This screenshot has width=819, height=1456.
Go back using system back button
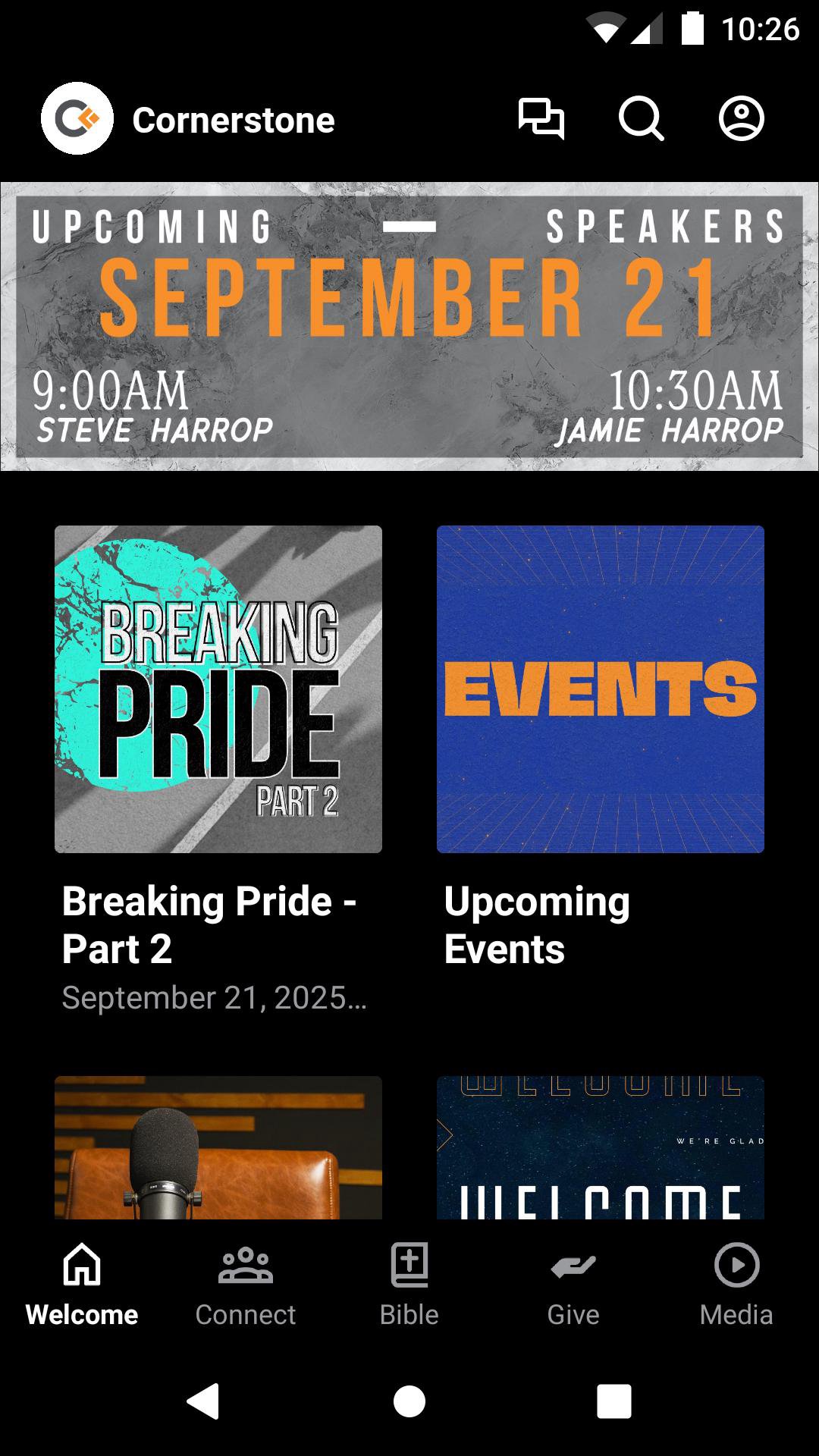coord(203,1401)
